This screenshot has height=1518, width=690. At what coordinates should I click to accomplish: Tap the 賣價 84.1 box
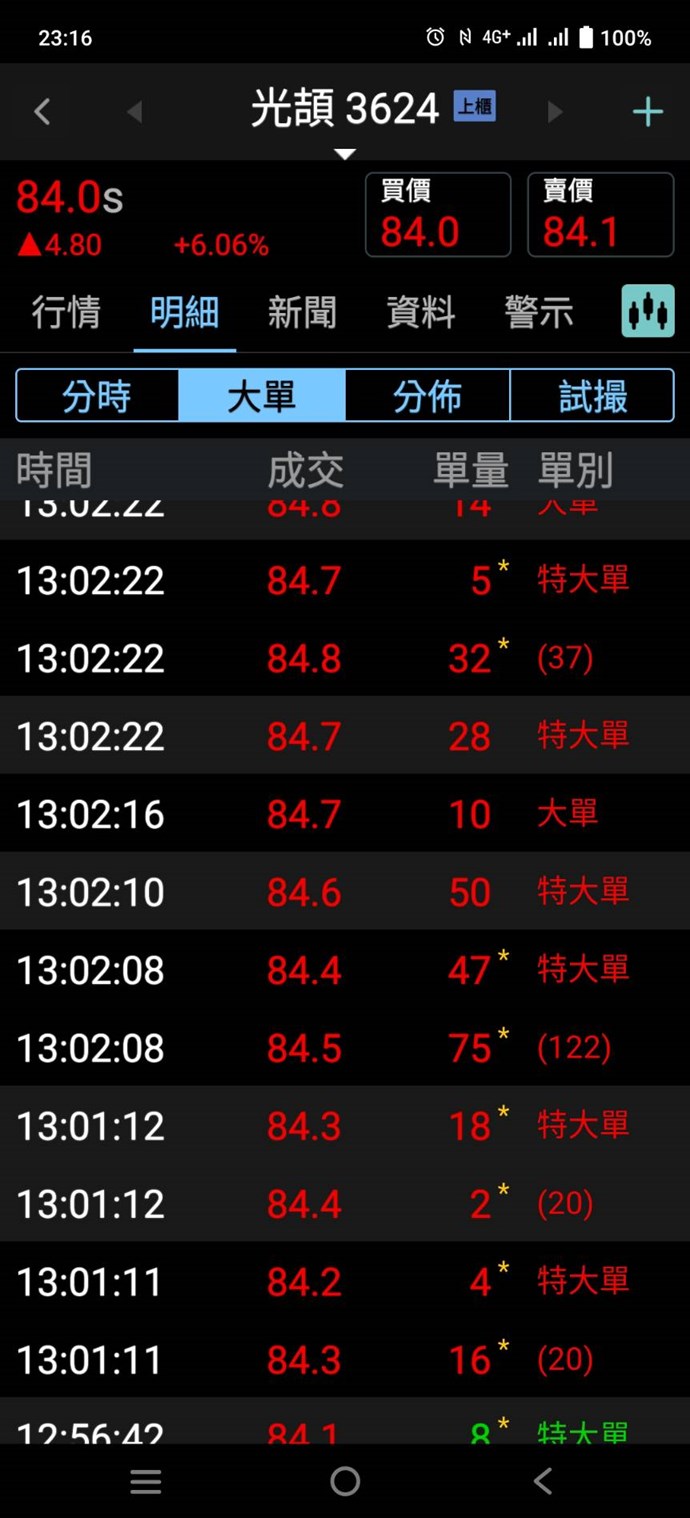click(600, 215)
